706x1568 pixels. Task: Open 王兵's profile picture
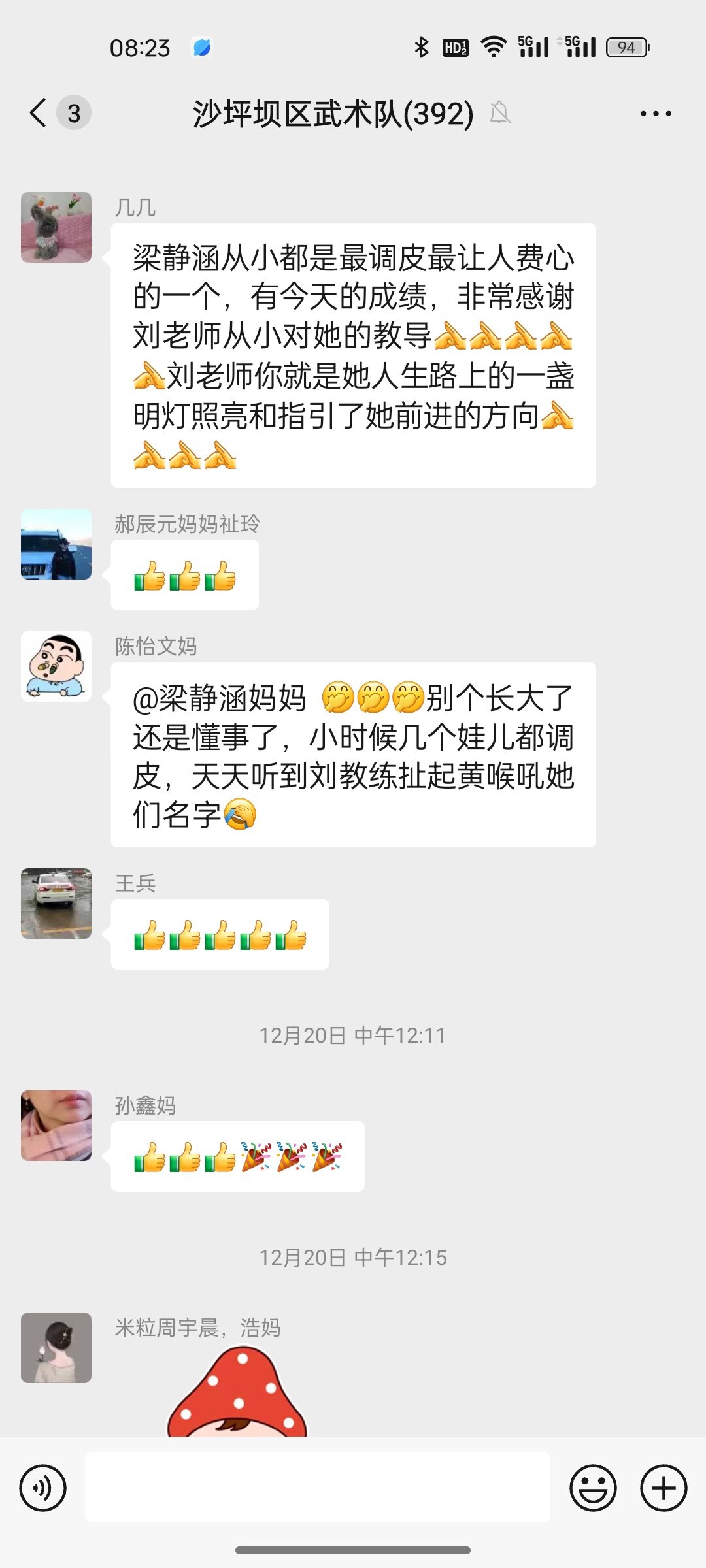click(56, 904)
